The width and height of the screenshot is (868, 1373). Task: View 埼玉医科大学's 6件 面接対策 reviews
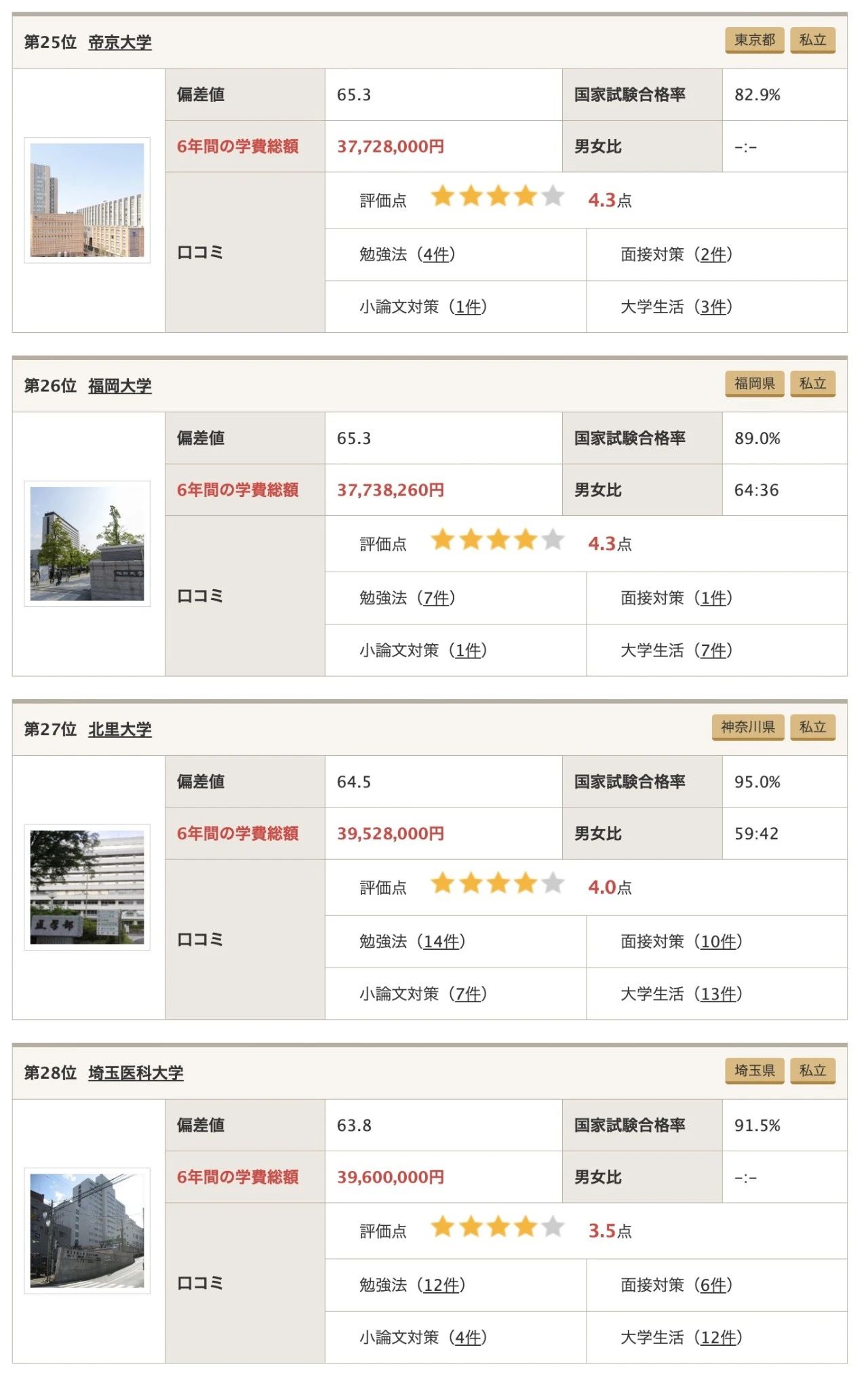(712, 1286)
